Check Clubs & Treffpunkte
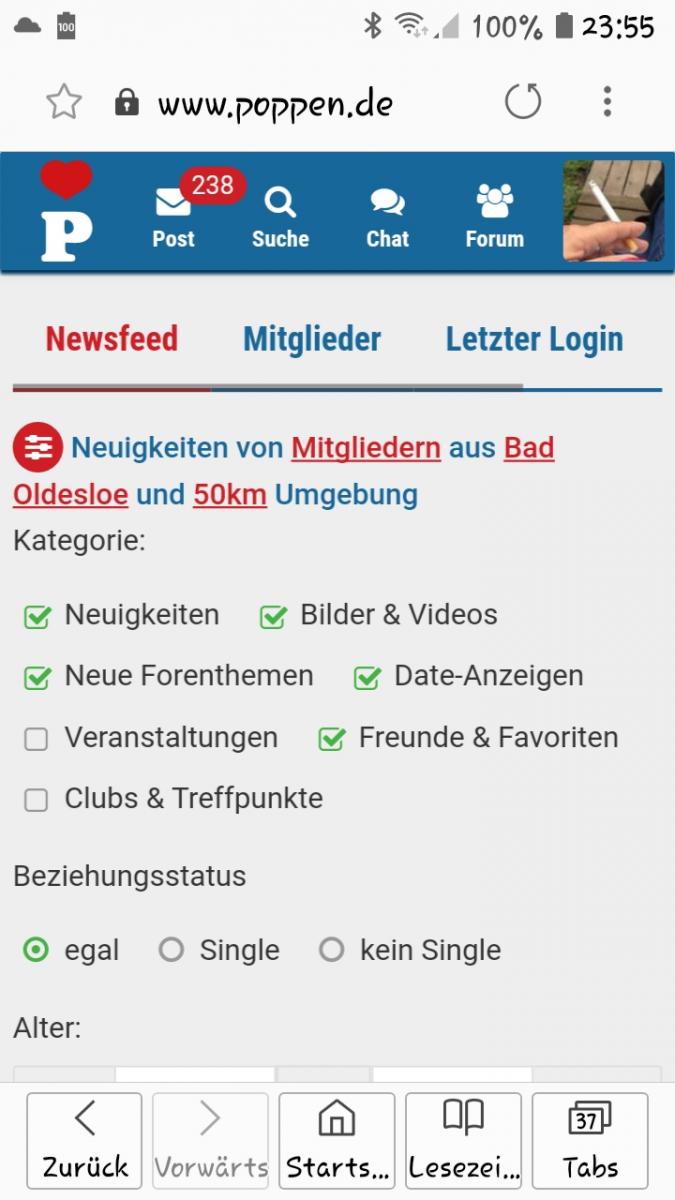675x1200 pixels. [37, 800]
